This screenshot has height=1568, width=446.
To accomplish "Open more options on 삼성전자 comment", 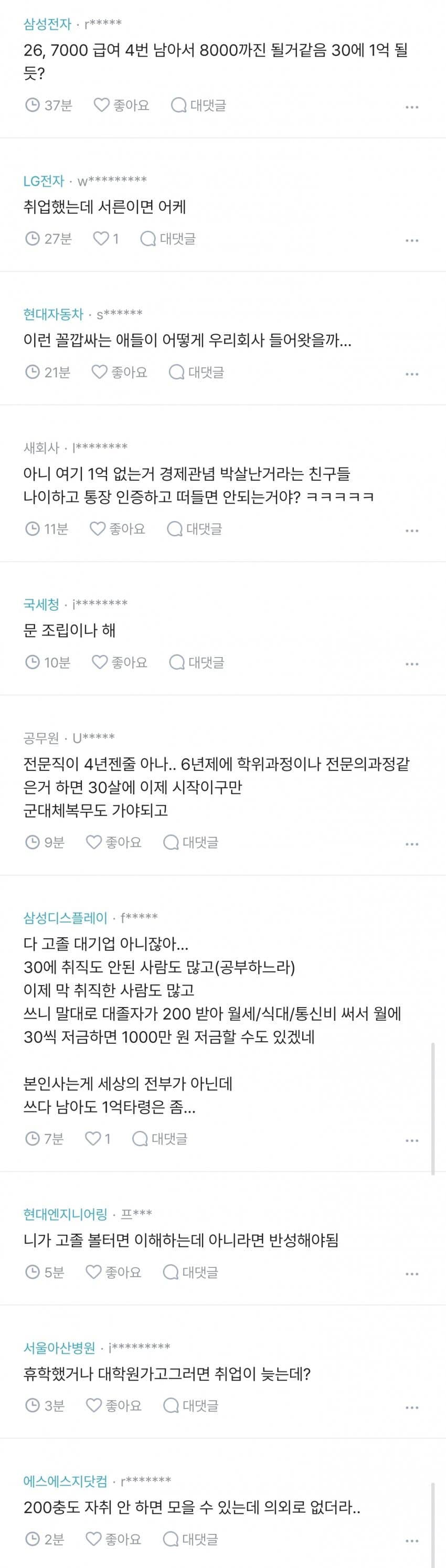I will click(412, 107).
